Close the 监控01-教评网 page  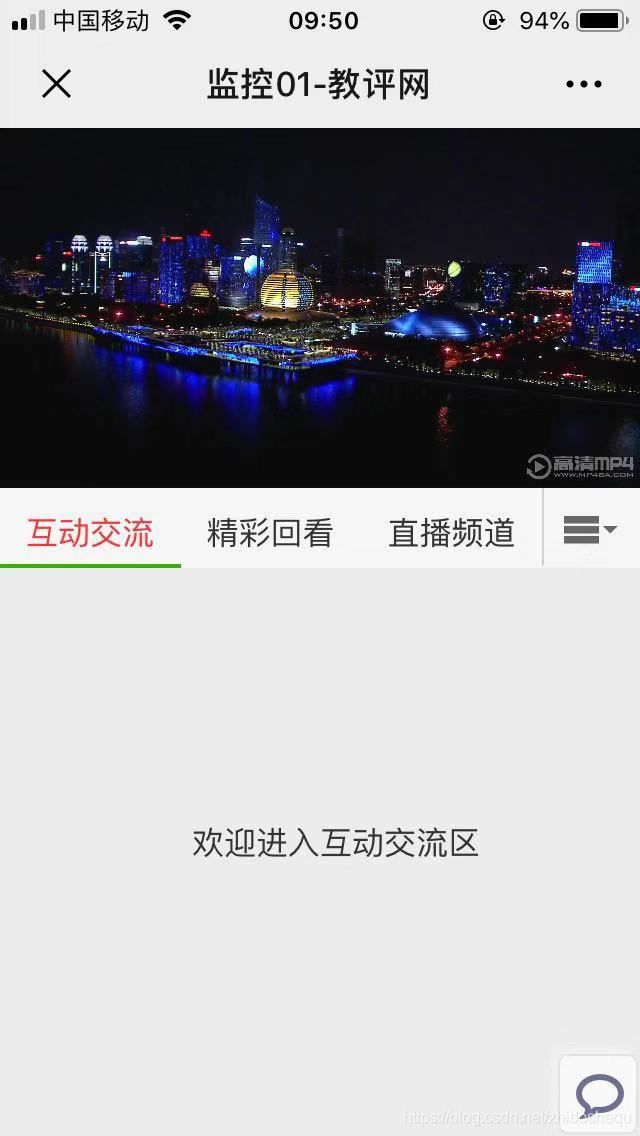coord(57,84)
